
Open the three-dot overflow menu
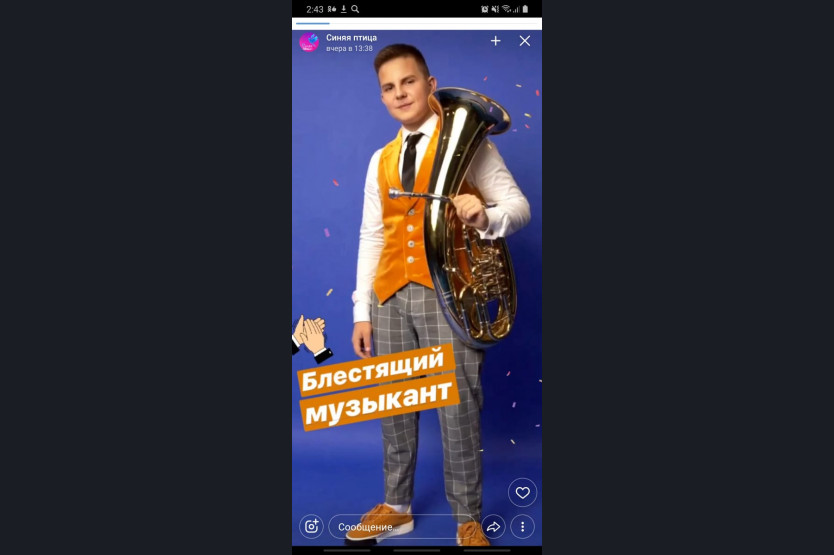[x=522, y=526]
